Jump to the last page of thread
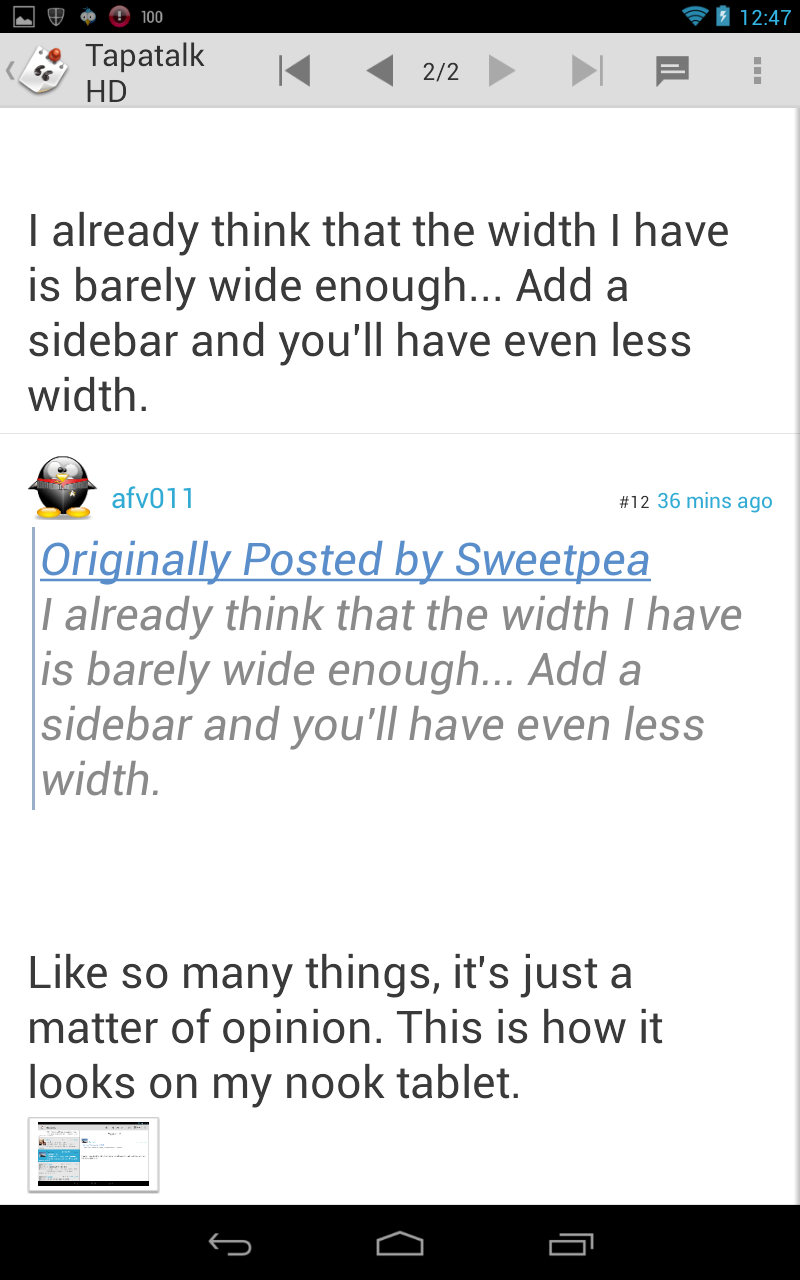 [586, 71]
